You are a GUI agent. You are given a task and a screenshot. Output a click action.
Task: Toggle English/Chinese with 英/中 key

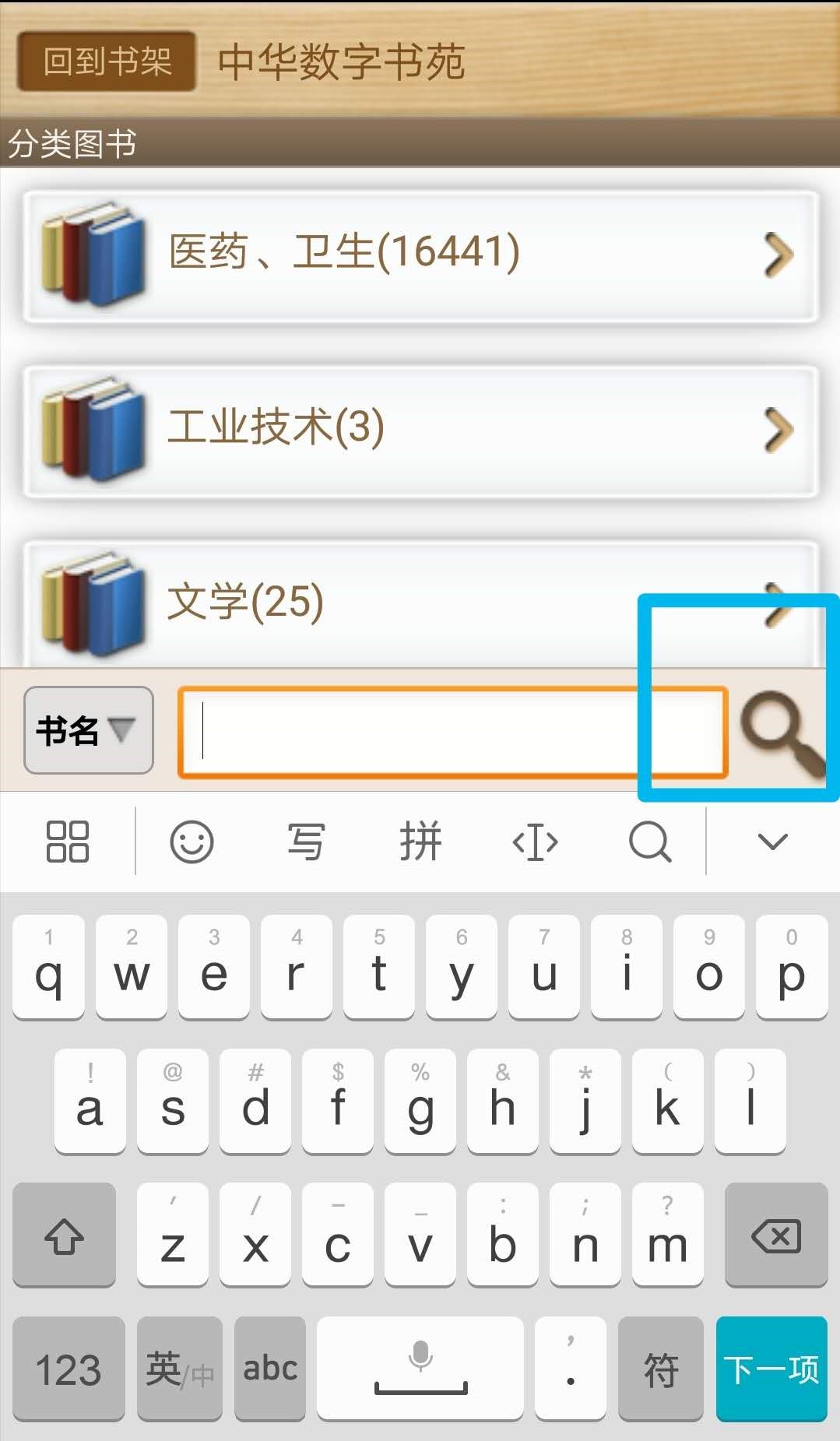tap(179, 1369)
